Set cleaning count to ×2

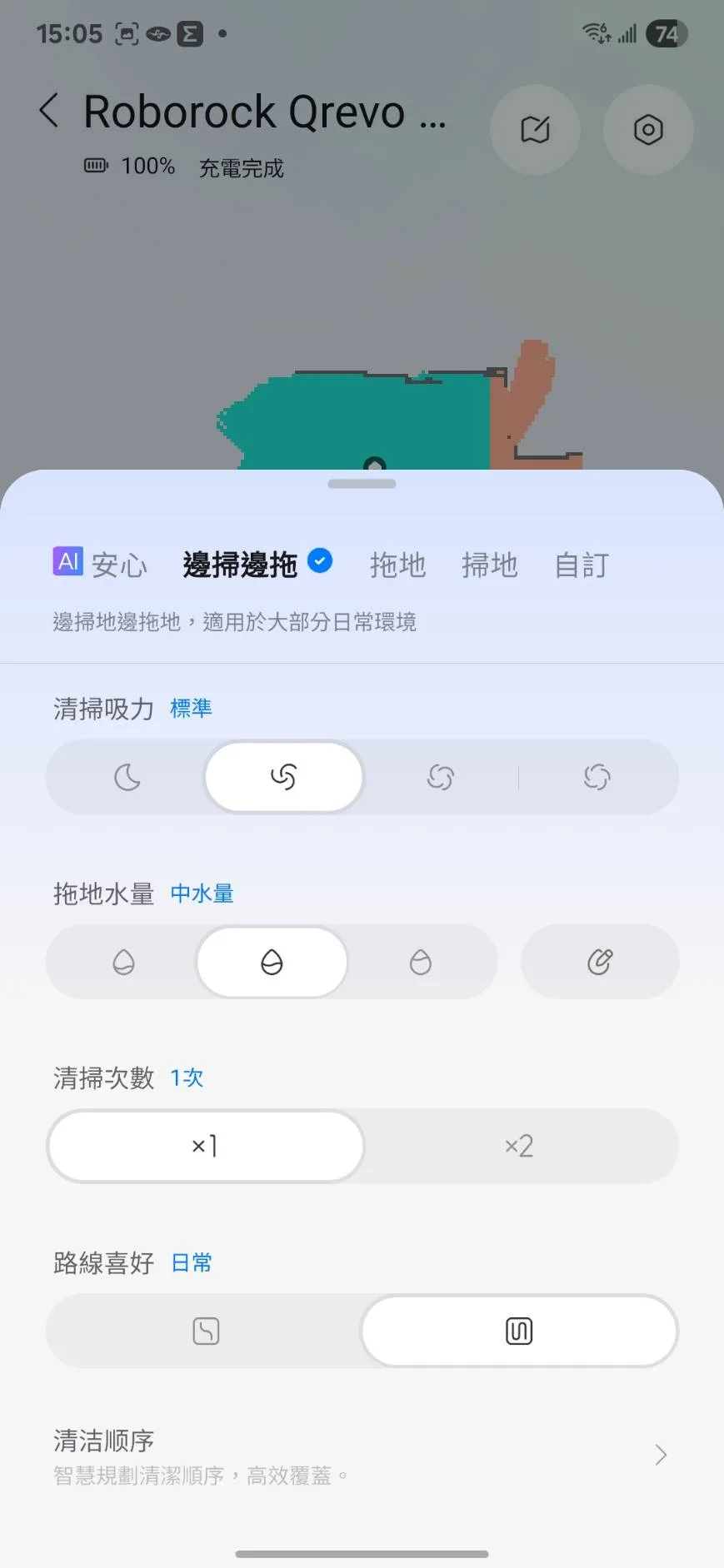tap(518, 1147)
